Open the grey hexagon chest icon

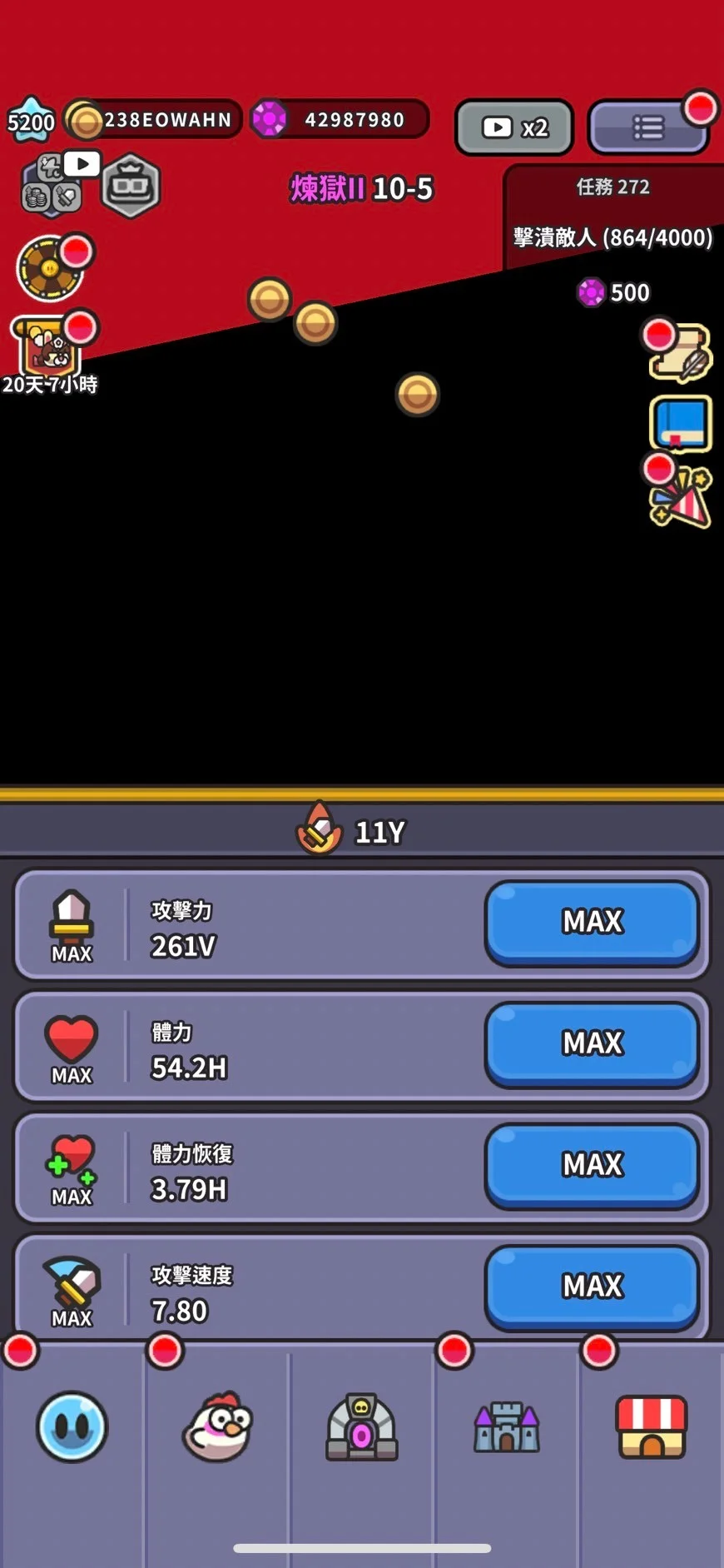click(130, 185)
